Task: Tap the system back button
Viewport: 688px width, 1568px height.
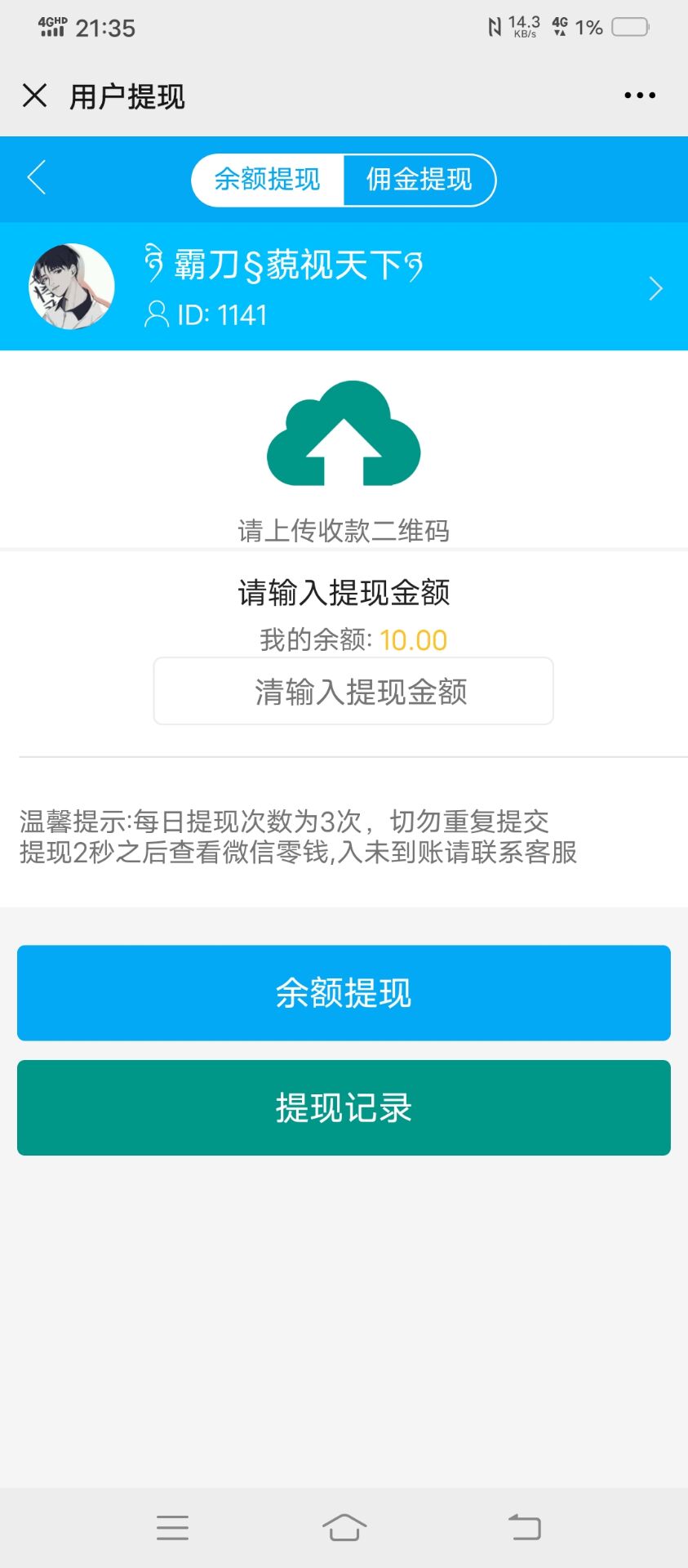Action: 524,1527
